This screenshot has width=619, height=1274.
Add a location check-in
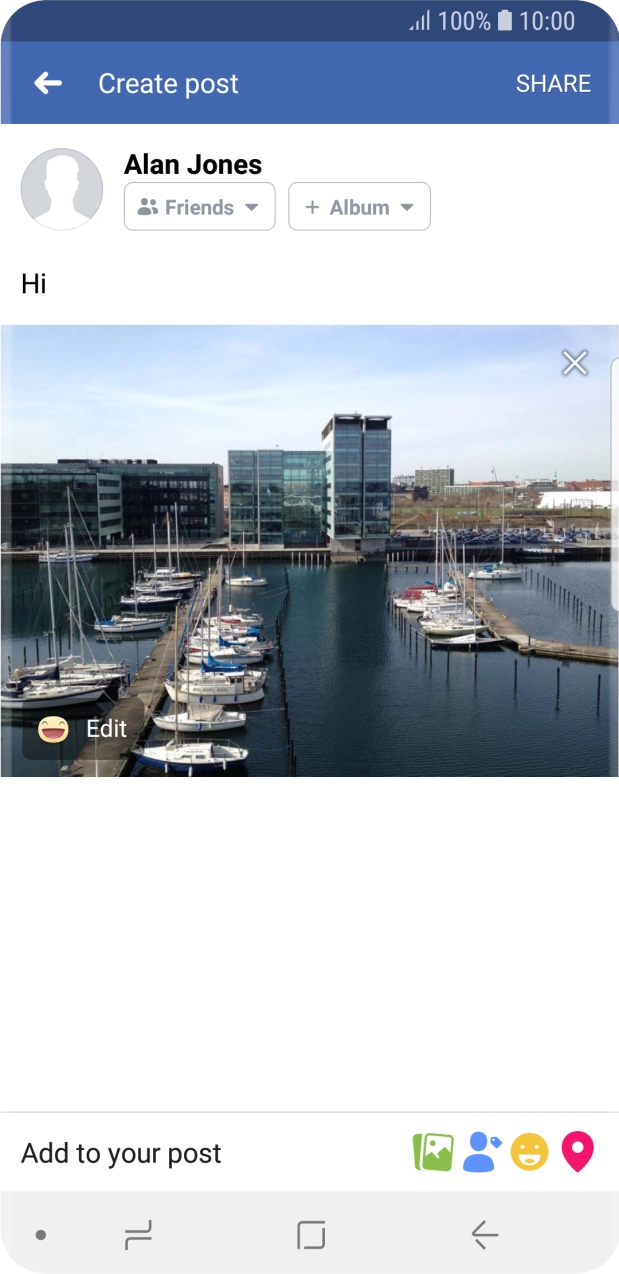coord(577,1152)
